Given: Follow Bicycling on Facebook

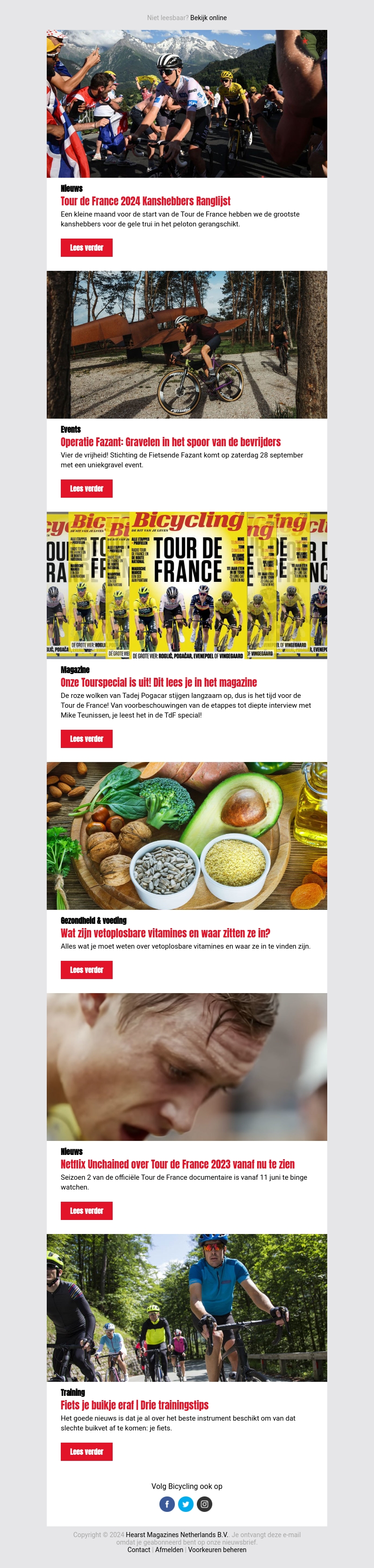Looking at the screenshot, I should (167, 1504).
